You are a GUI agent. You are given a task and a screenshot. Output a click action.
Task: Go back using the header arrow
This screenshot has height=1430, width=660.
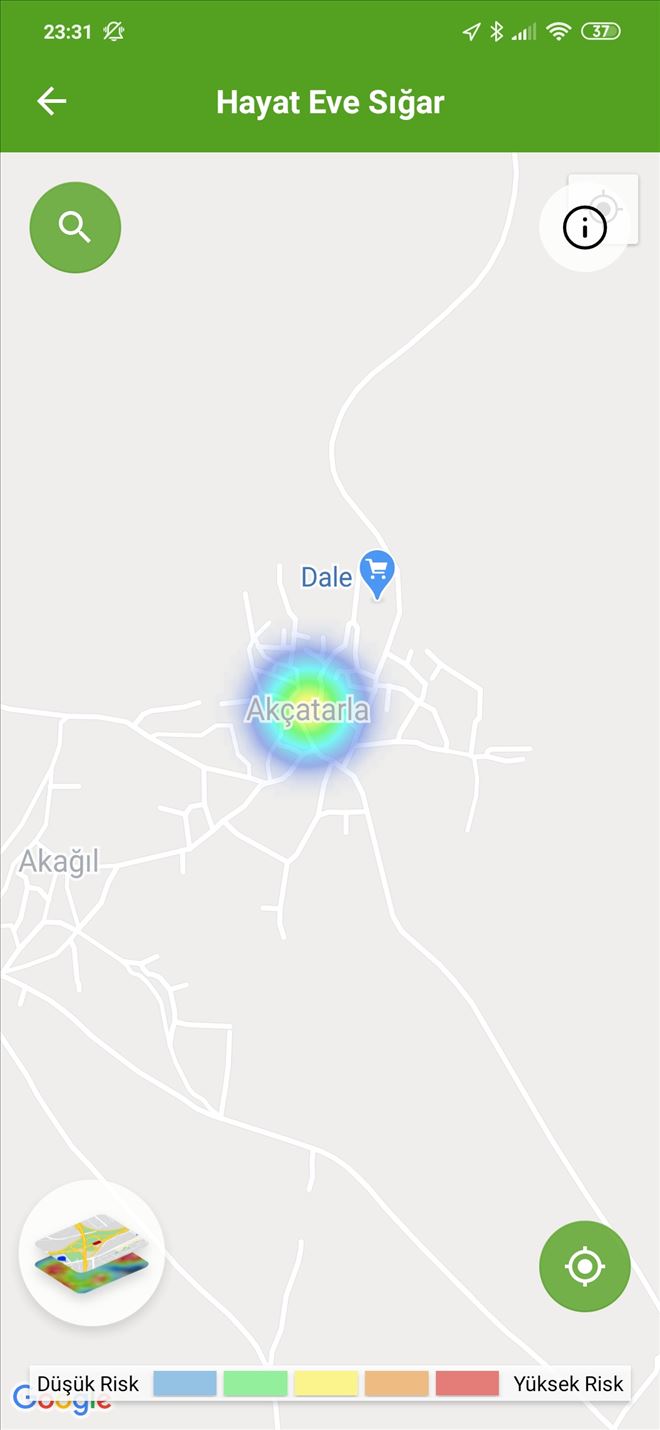tap(51, 101)
